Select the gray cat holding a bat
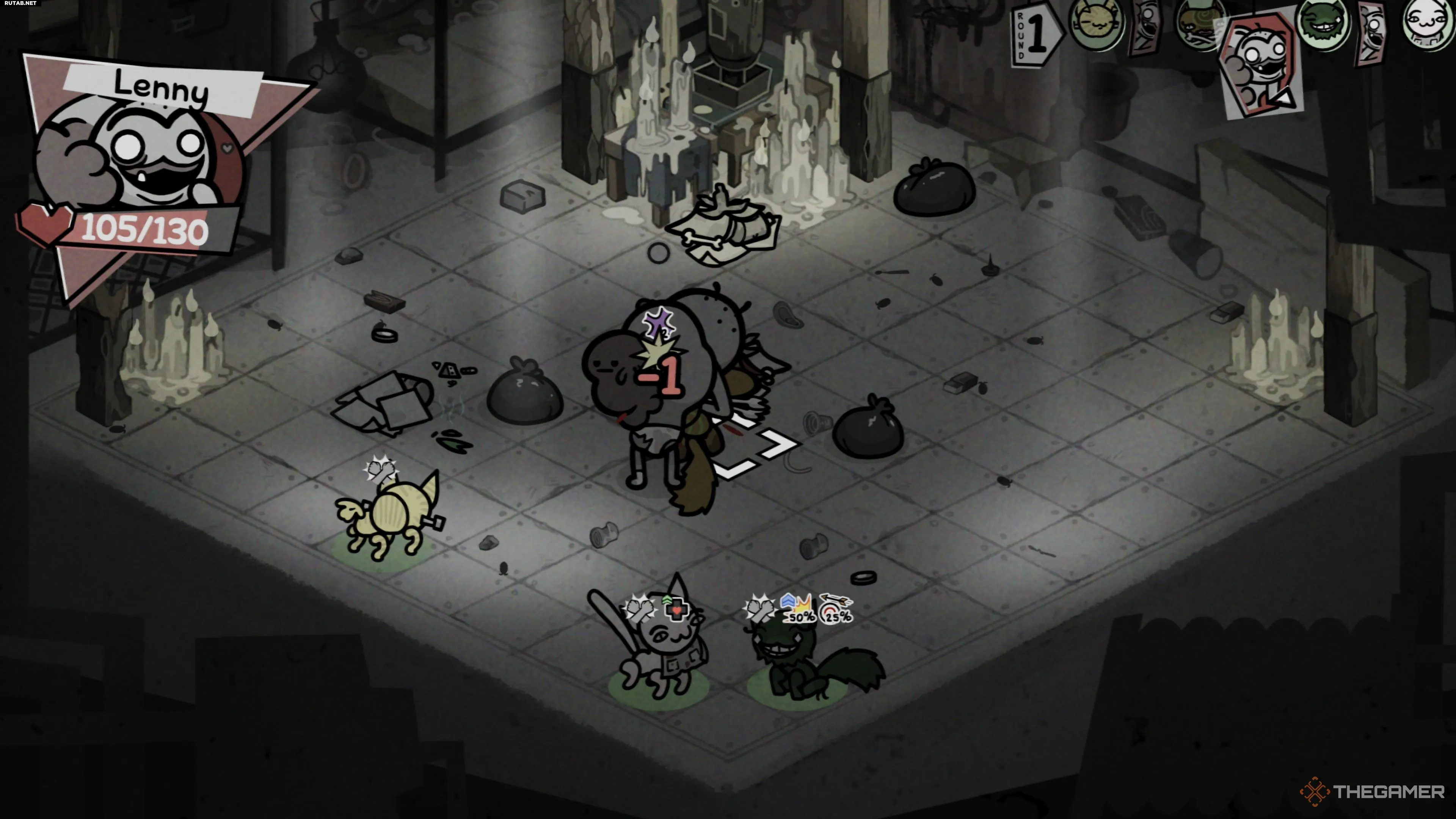 click(x=661, y=650)
